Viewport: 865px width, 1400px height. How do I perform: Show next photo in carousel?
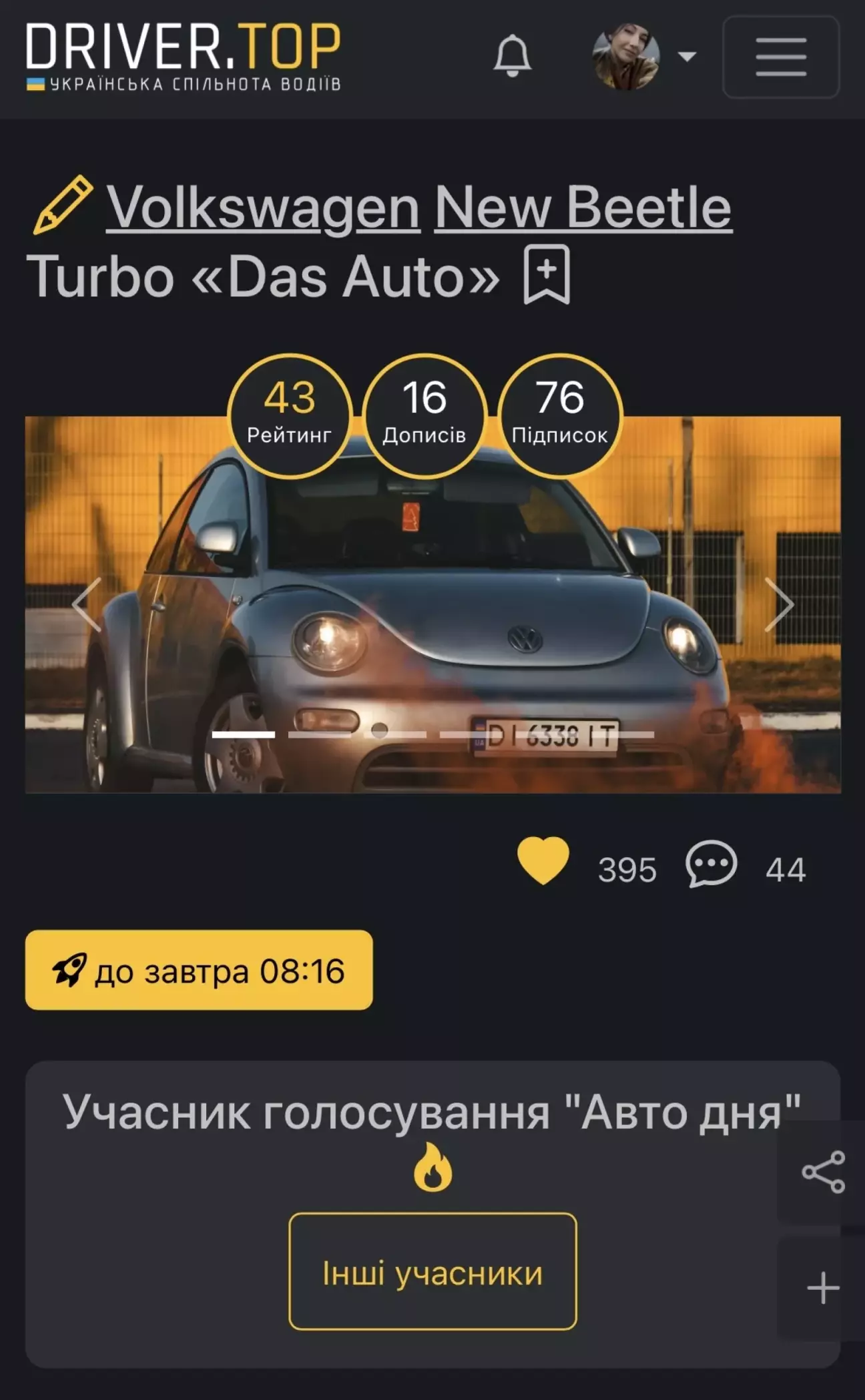pyautogui.click(x=779, y=604)
